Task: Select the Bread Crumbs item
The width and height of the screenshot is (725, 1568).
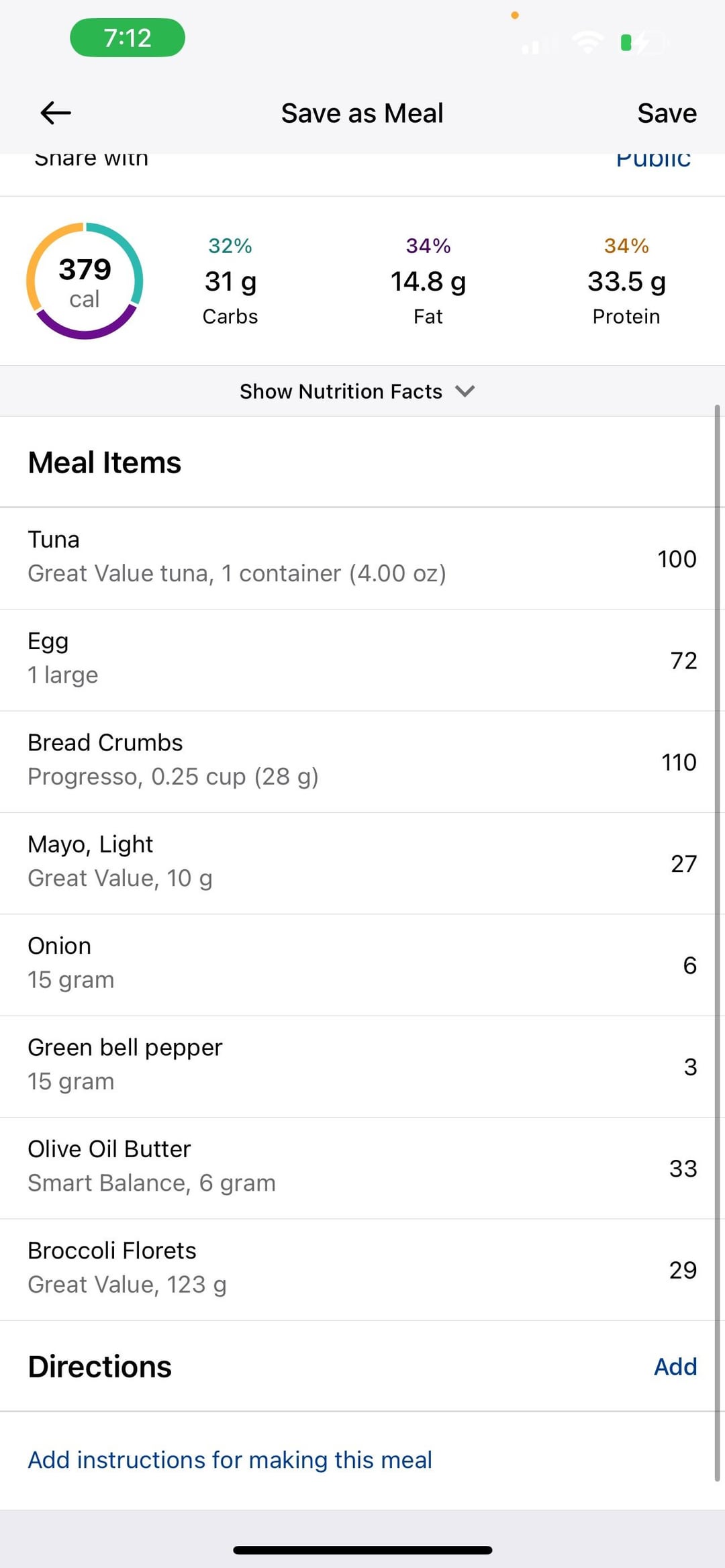Action: [357, 762]
